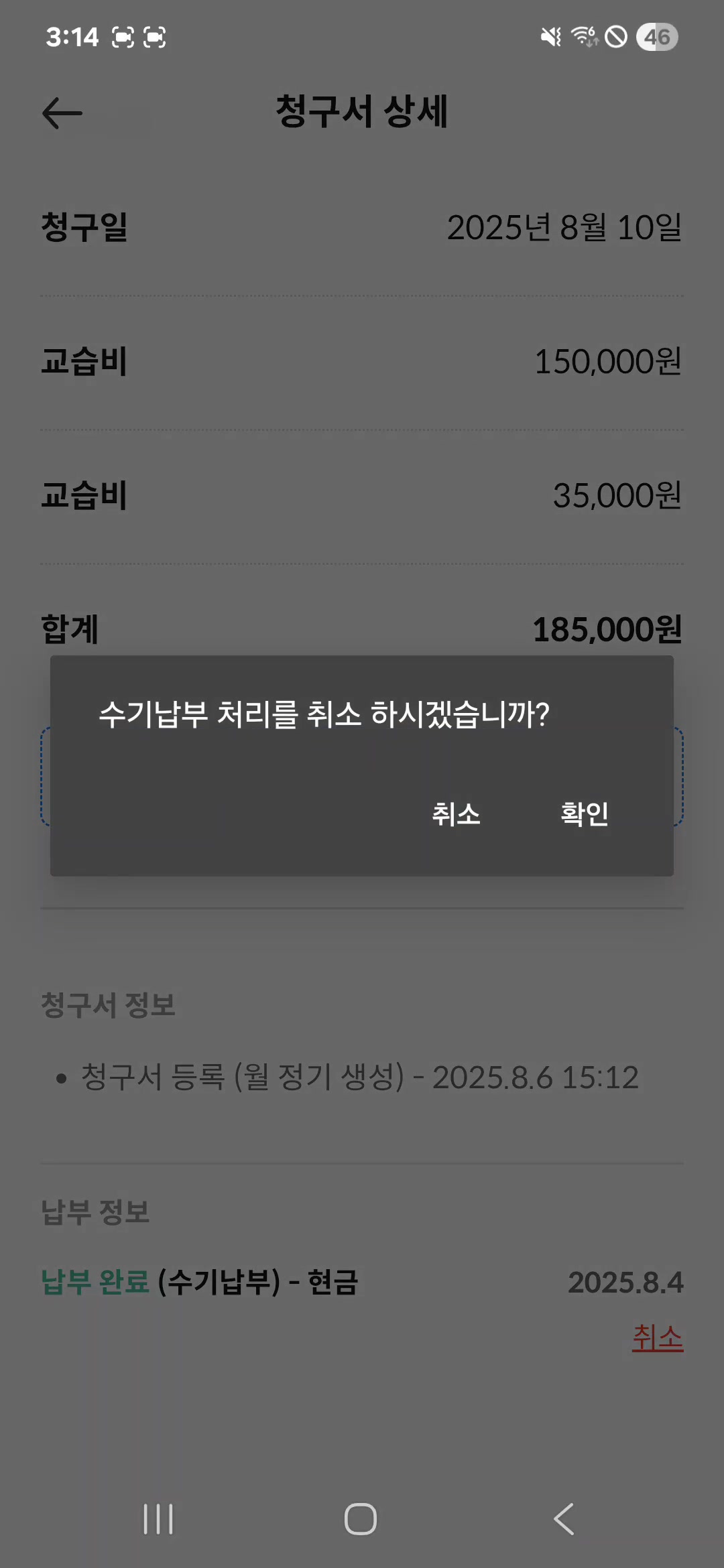Go to the home screen
This screenshot has width=724, height=1568.
coord(361,1518)
